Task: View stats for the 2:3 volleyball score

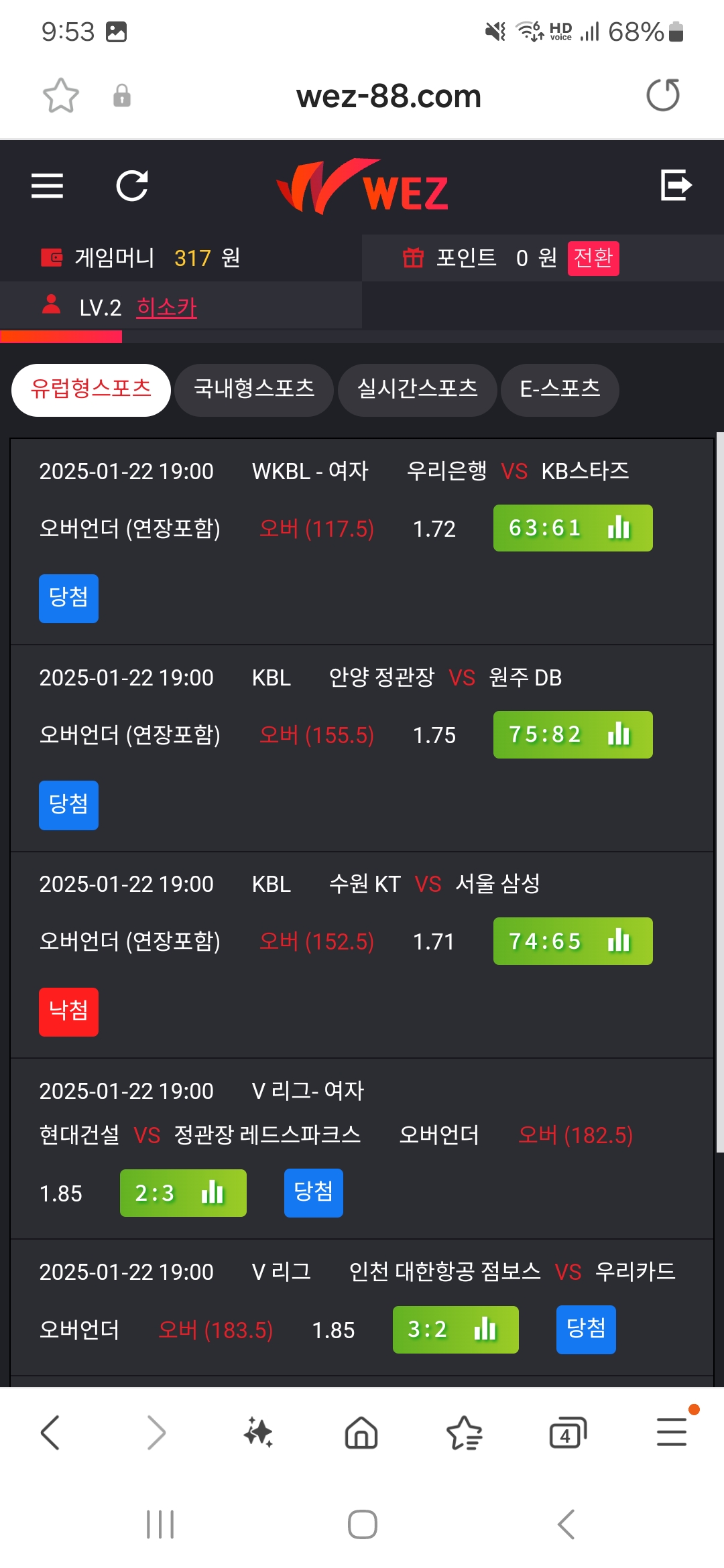Action: click(x=183, y=1193)
